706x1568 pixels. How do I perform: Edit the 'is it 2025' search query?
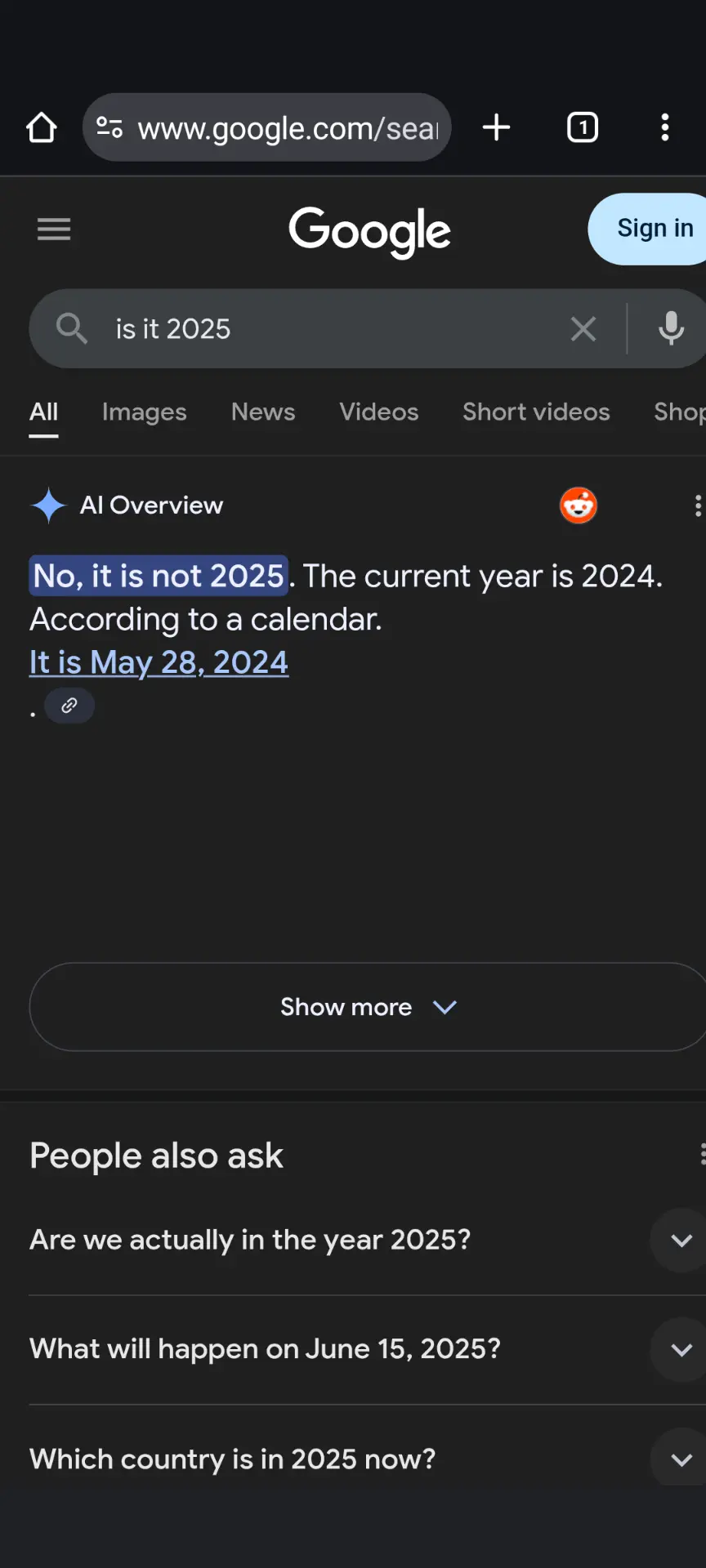[327, 328]
